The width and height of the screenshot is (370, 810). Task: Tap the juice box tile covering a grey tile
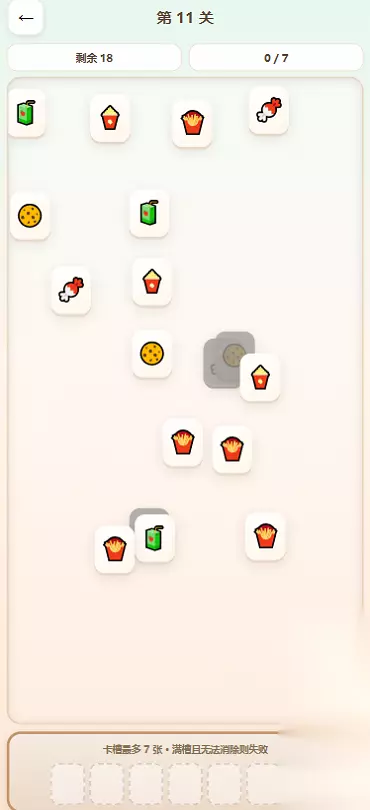click(x=155, y=538)
